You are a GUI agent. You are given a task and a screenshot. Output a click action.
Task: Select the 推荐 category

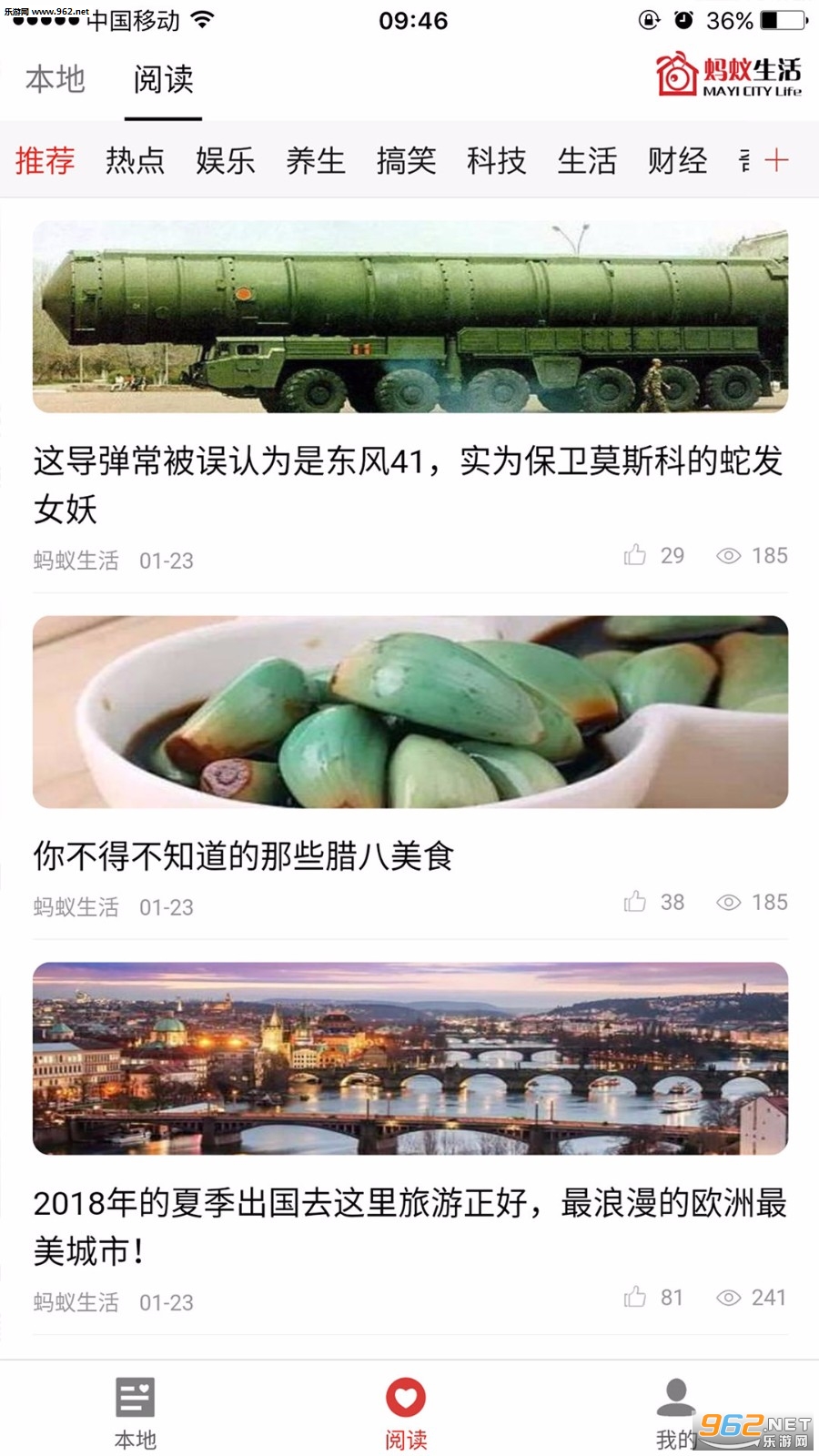(45, 161)
